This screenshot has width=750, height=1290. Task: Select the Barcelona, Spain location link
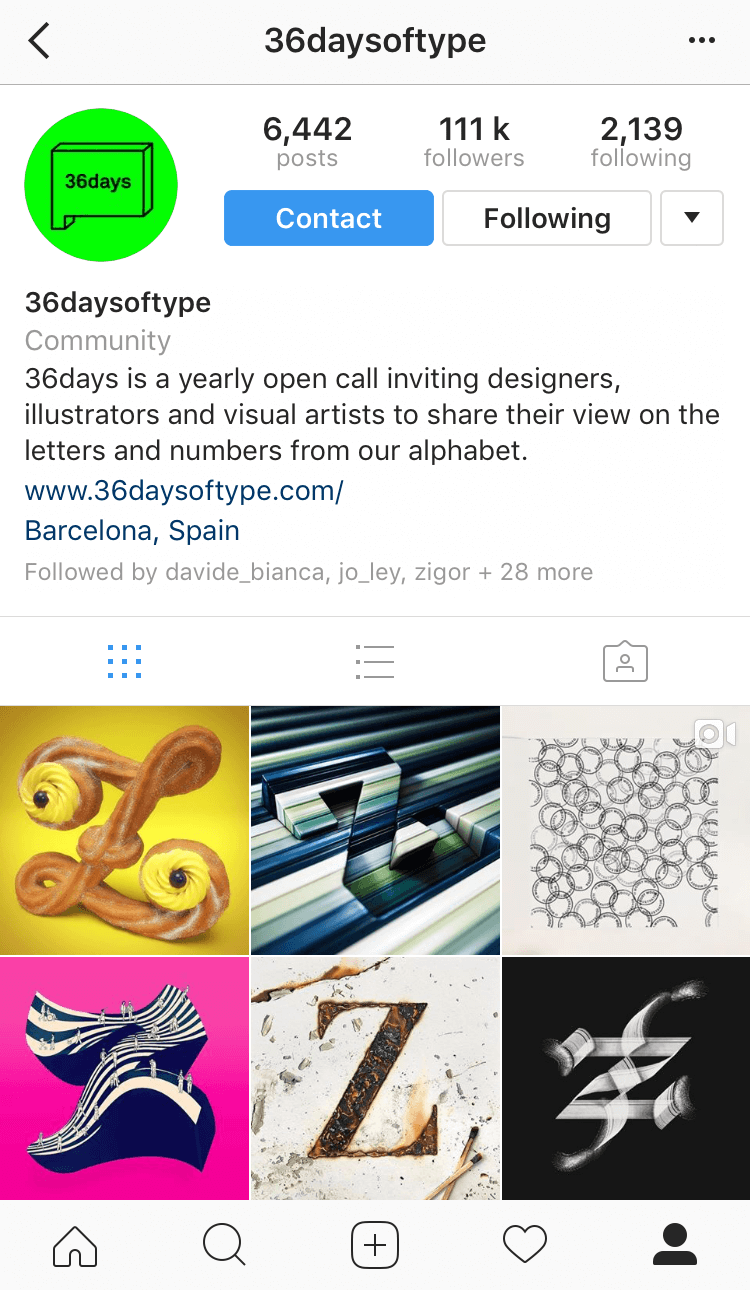[x=131, y=530]
